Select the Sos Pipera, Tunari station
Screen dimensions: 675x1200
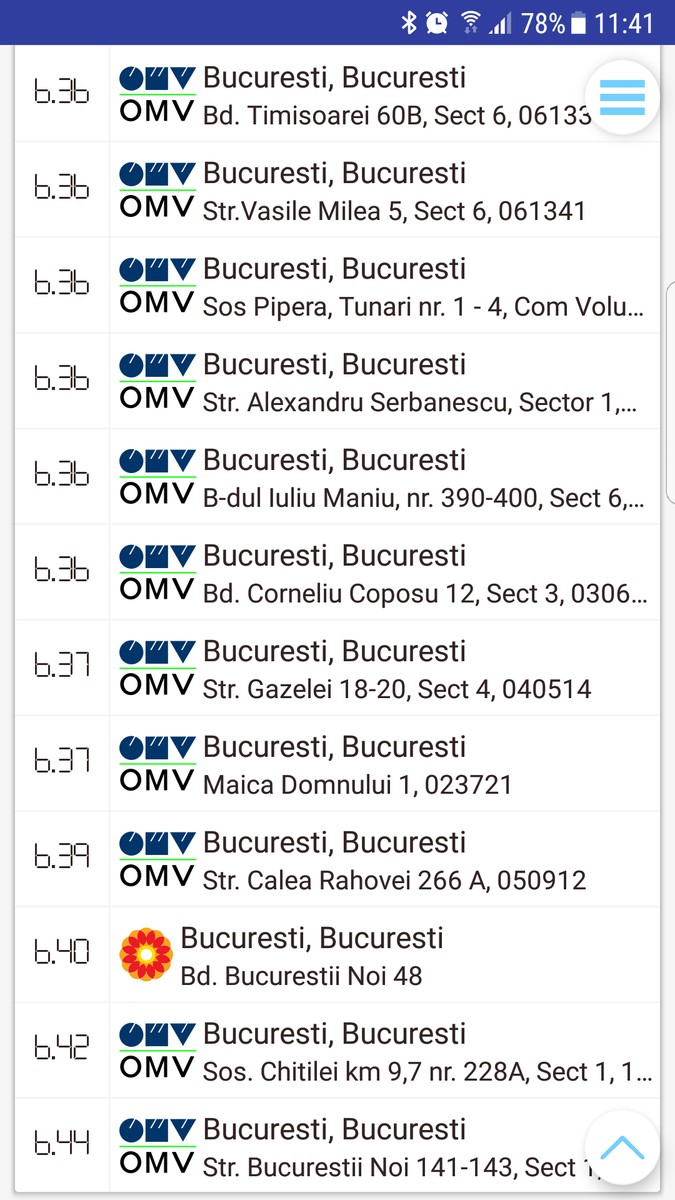pyautogui.click(x=337, y=286)
